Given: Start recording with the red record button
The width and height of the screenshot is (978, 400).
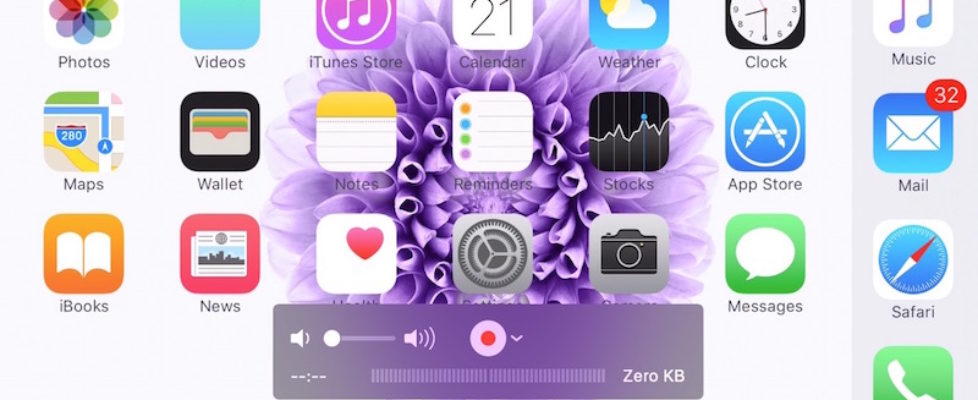Looking at the screenshot, I should tap(488, 339).
